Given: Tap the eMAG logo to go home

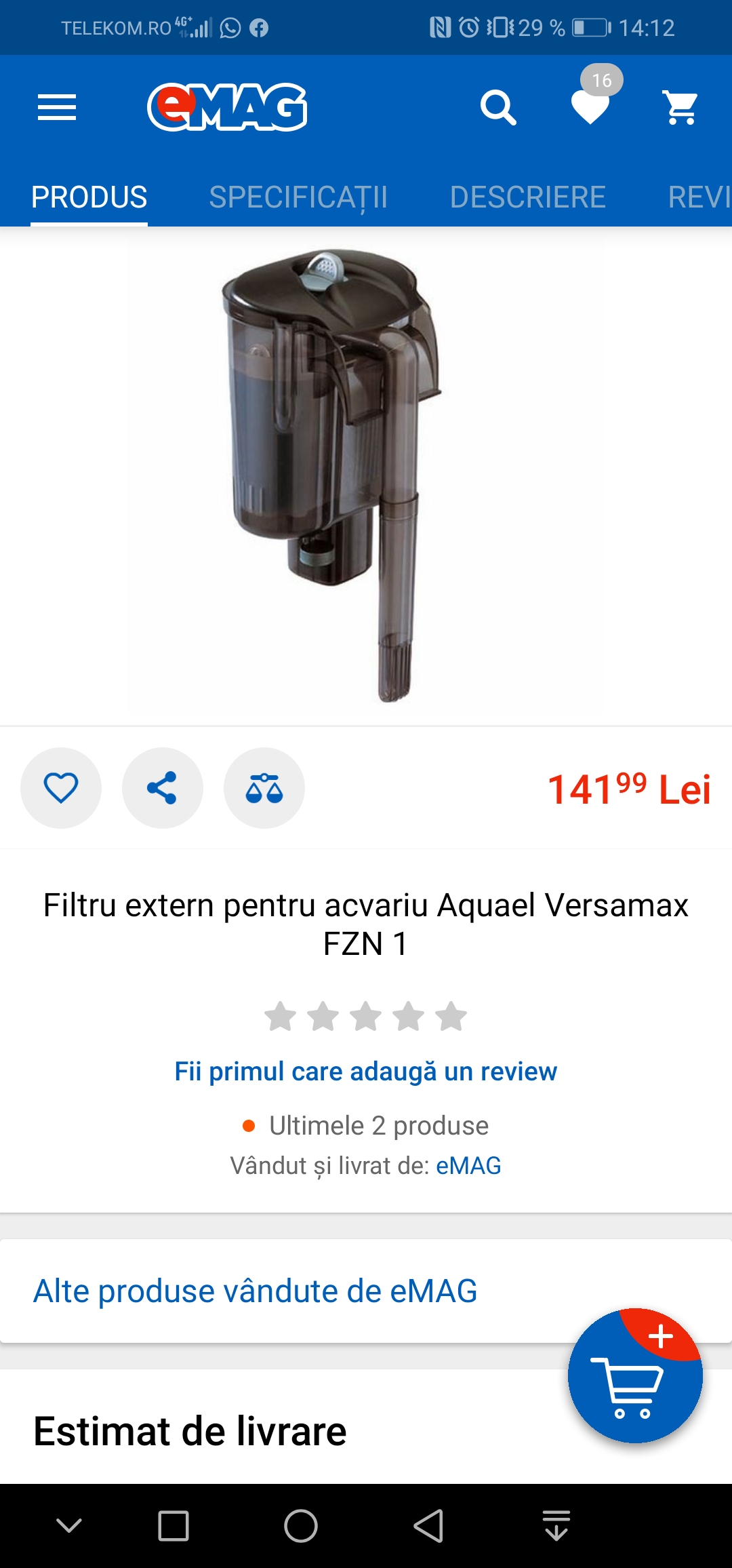Looking at the screenshot, I should tap(227, 107).
